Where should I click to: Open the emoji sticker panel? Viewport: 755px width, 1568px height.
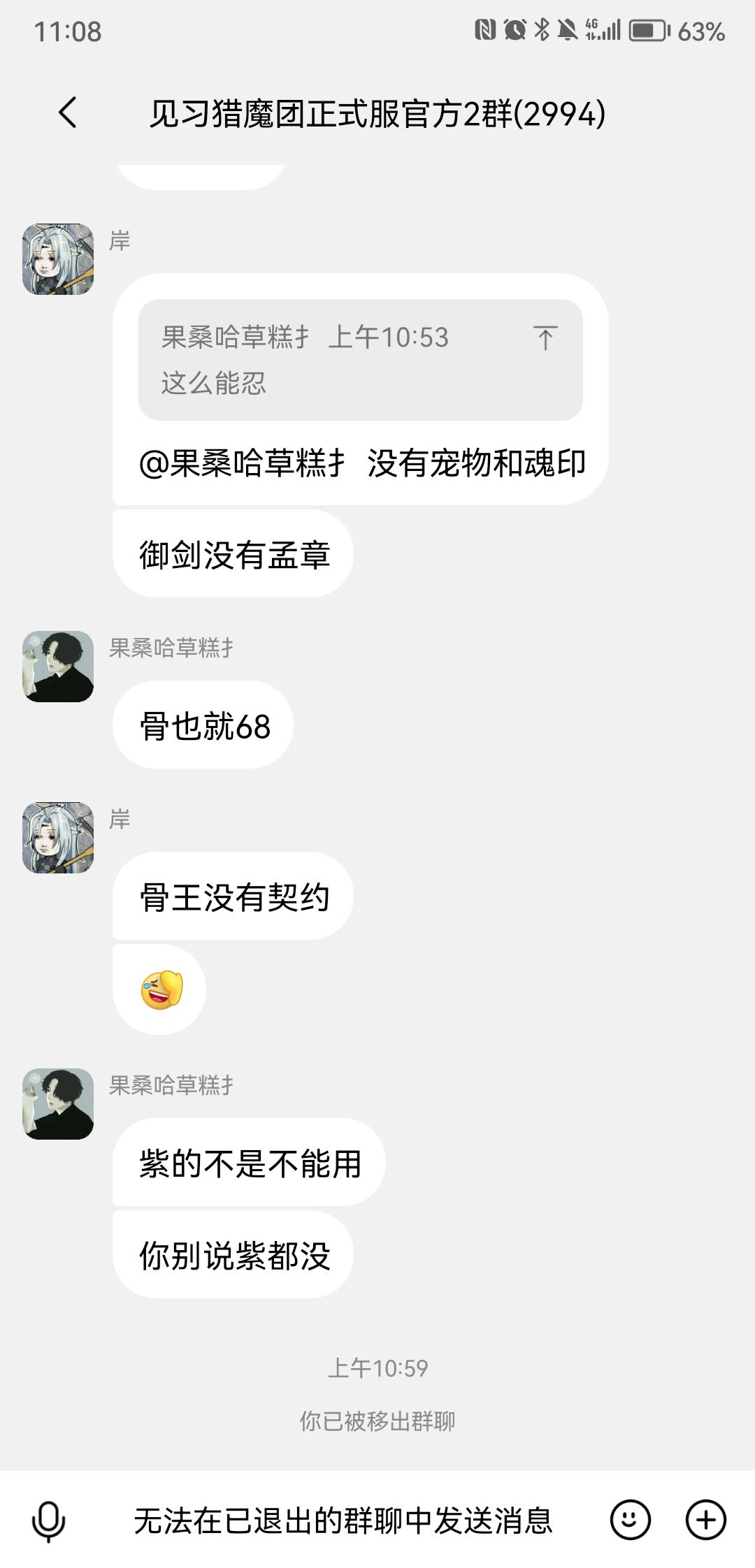pyautogui.click(x=631, y=1520)
